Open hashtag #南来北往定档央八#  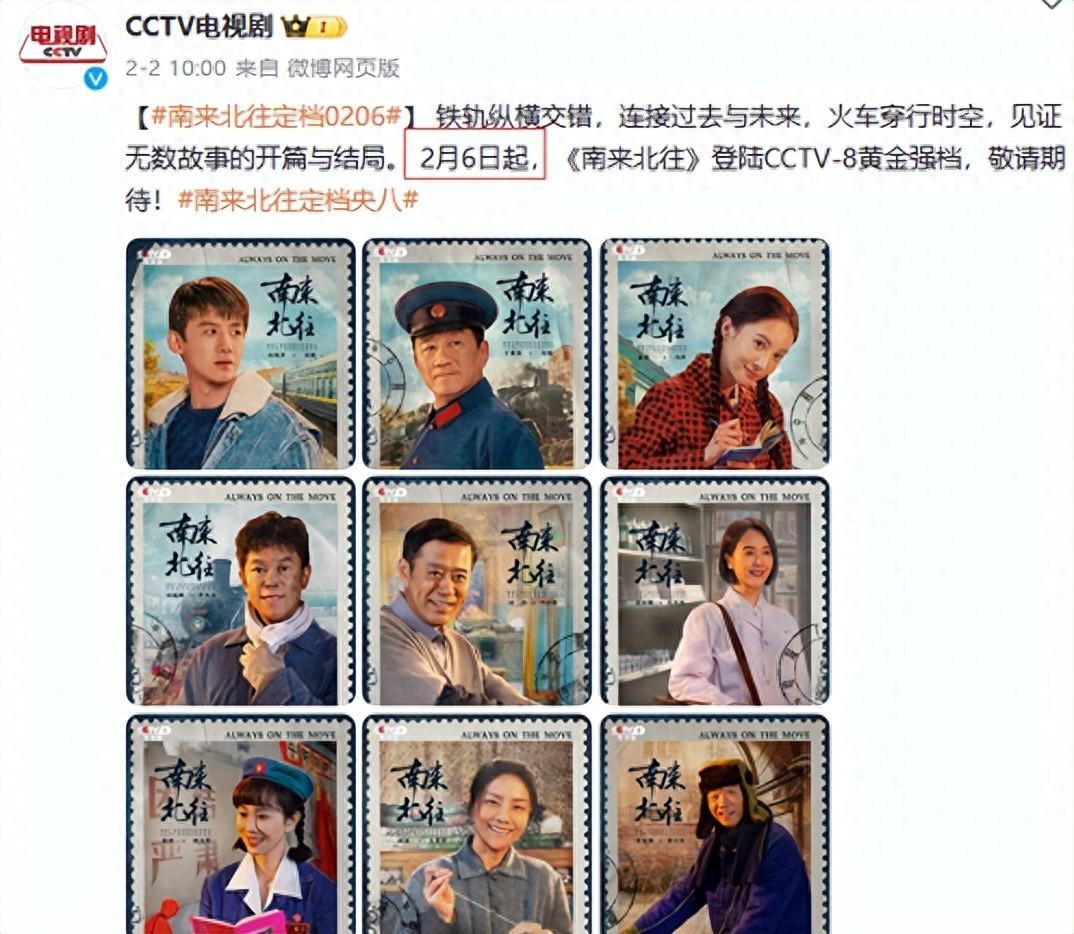click(x=297, y=199)
